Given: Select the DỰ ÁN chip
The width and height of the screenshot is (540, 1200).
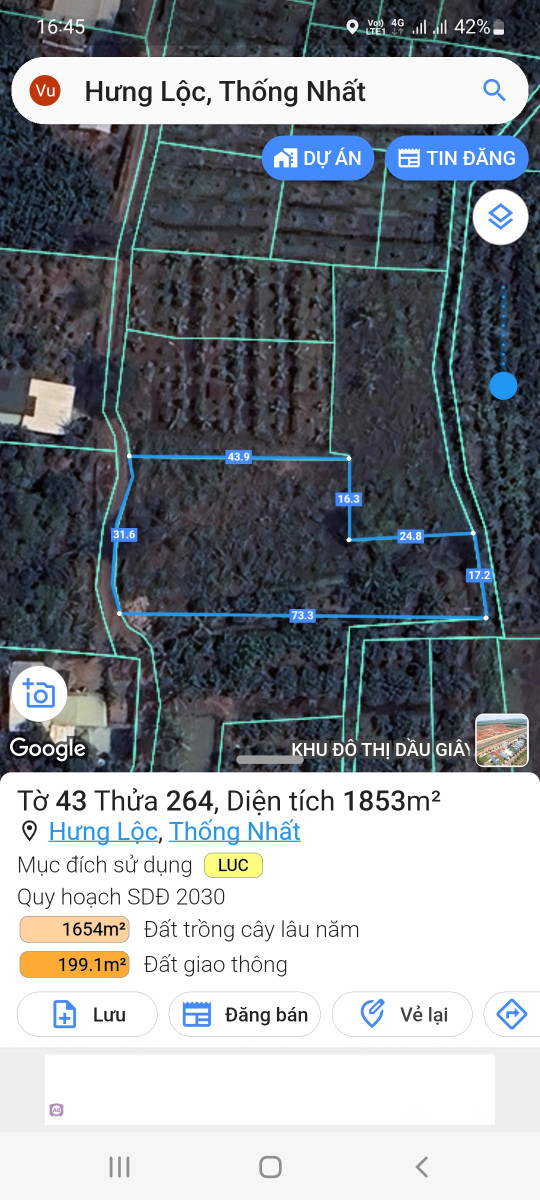Looking at the screenshot, I should click(318, 158).
